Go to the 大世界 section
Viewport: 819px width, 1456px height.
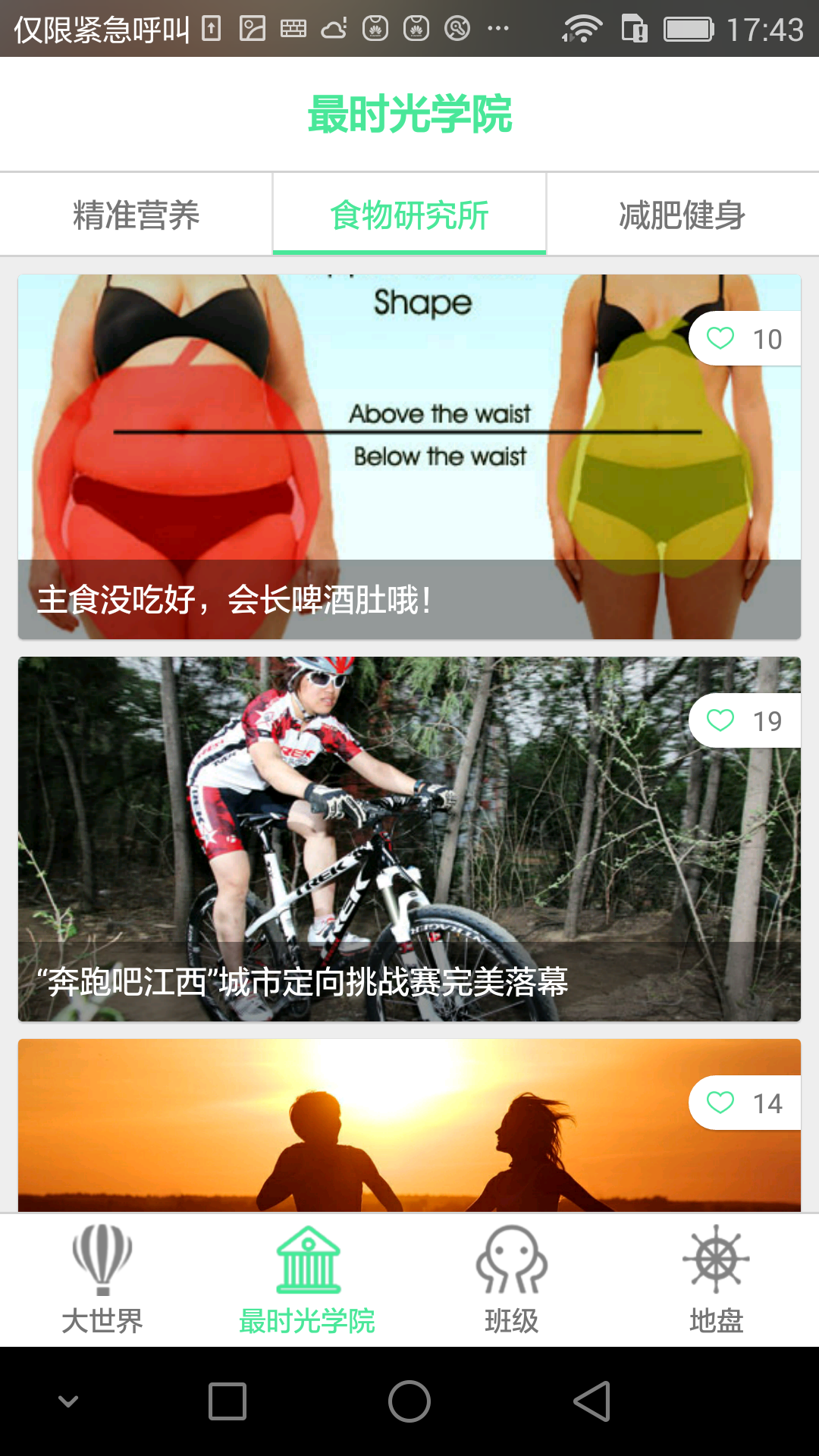click(x=102, y=1280)
